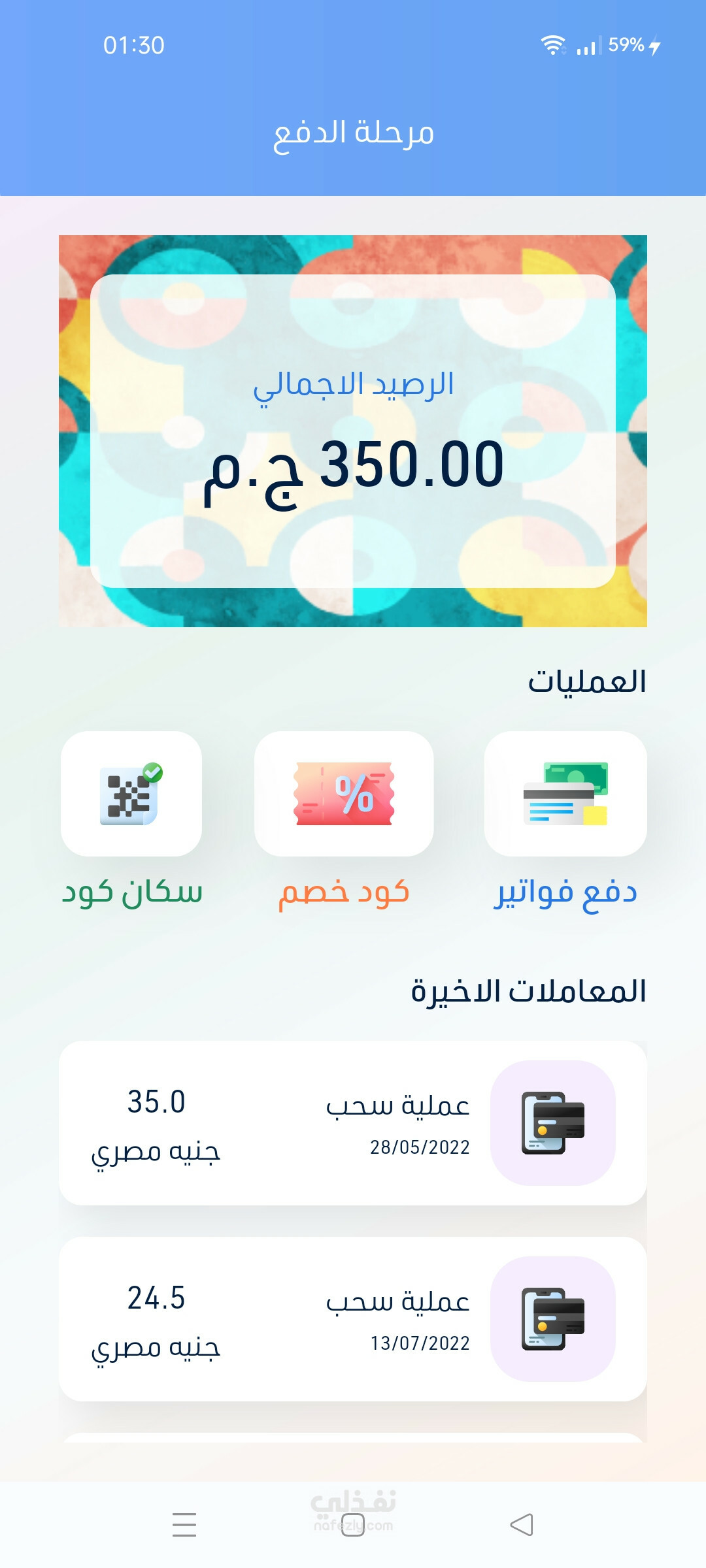706x1568 pixels.
Task: Open the كود خصم discount code option
Action: (344, 794)
